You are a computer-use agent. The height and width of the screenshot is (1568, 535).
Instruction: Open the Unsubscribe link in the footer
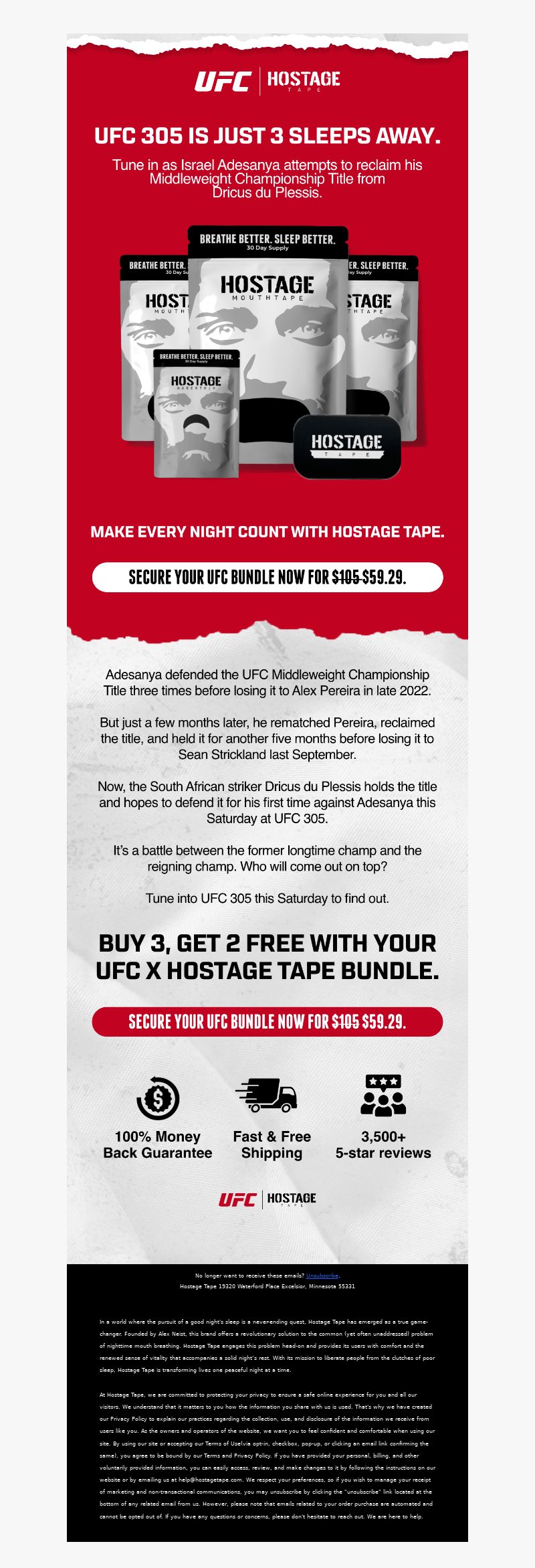tap(322, 1276)
